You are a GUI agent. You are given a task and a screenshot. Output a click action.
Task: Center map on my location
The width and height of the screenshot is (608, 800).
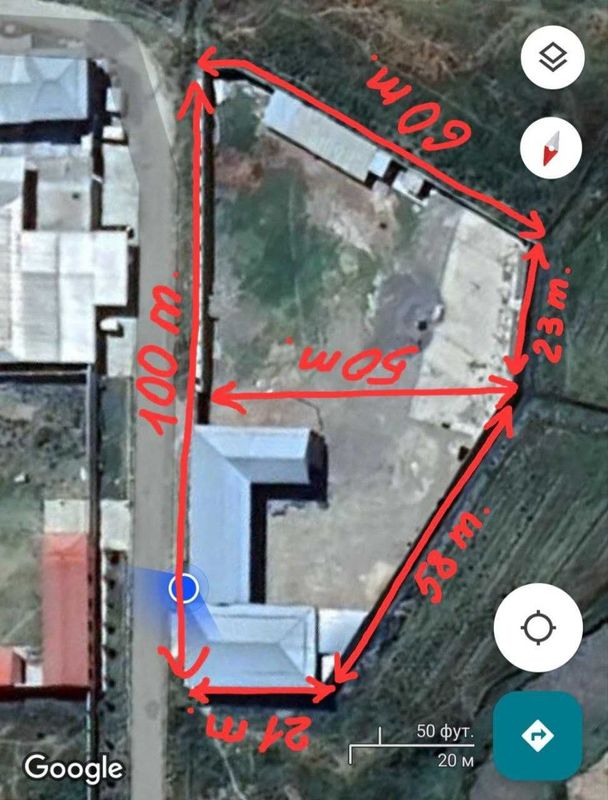538,628
